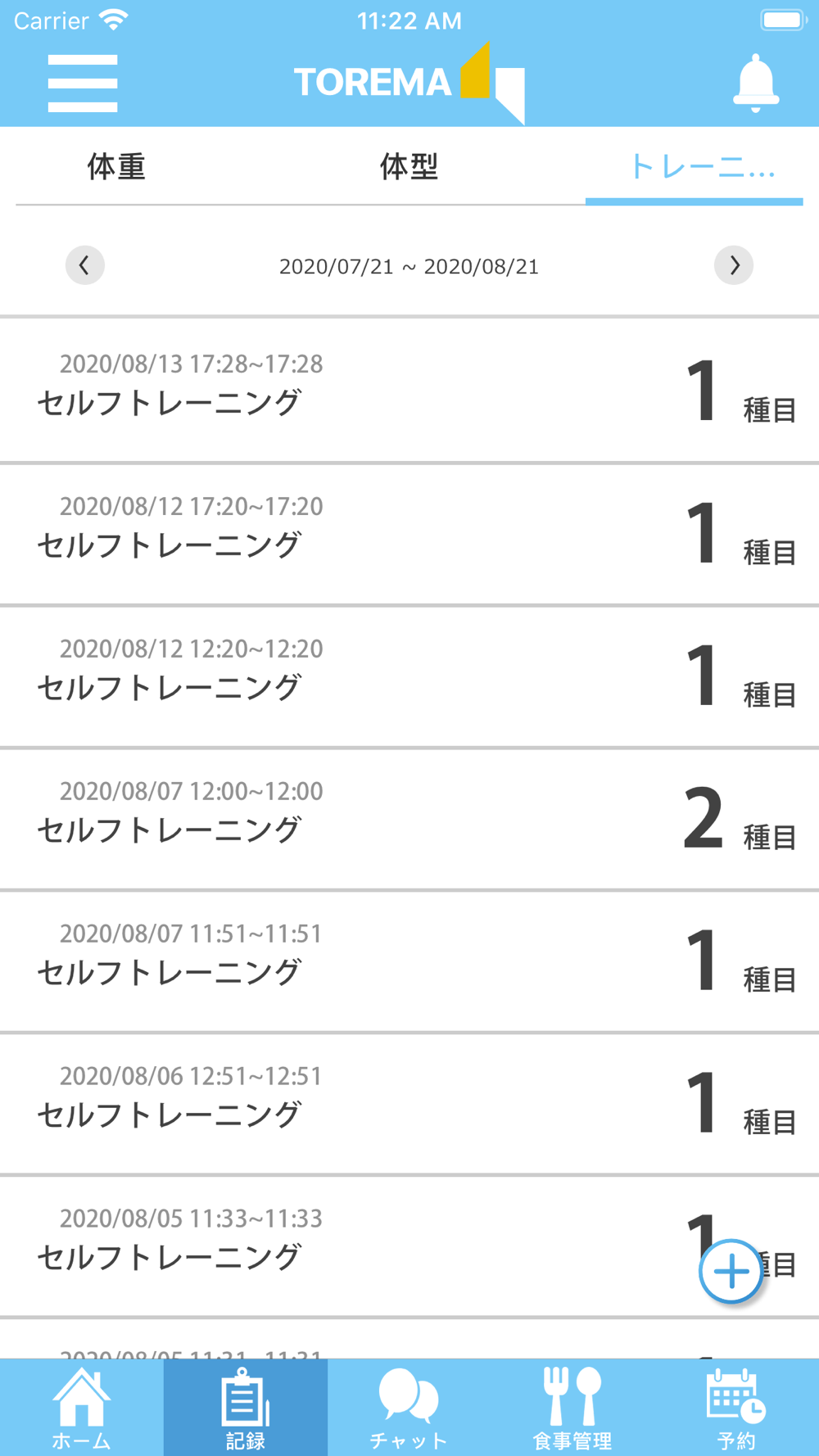Open the チャット tab
Viewport: 819px width, 1456px height.
coord(409,1408)
